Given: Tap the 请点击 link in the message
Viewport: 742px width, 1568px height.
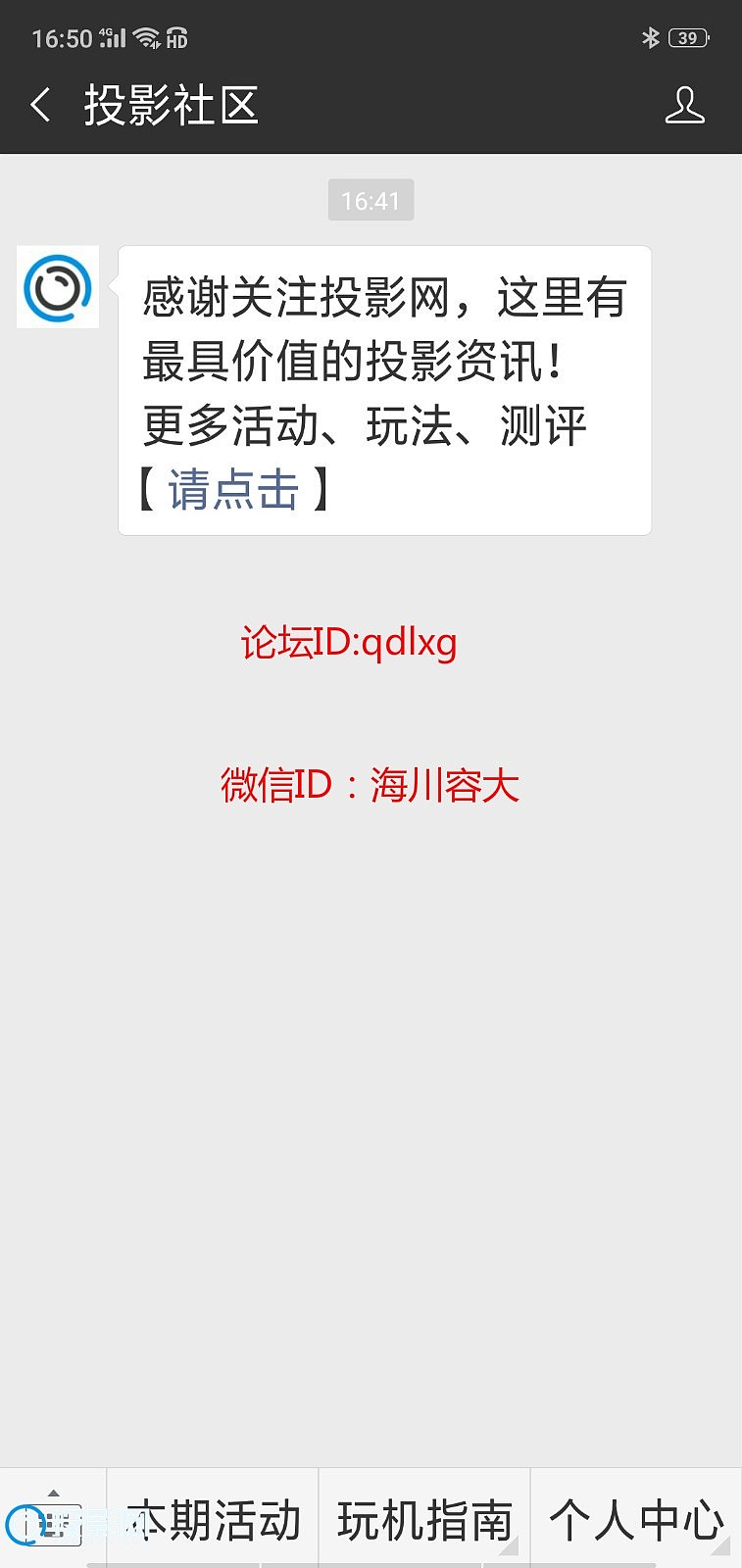Looking at the screenshot, I should [x=233, y=489].
